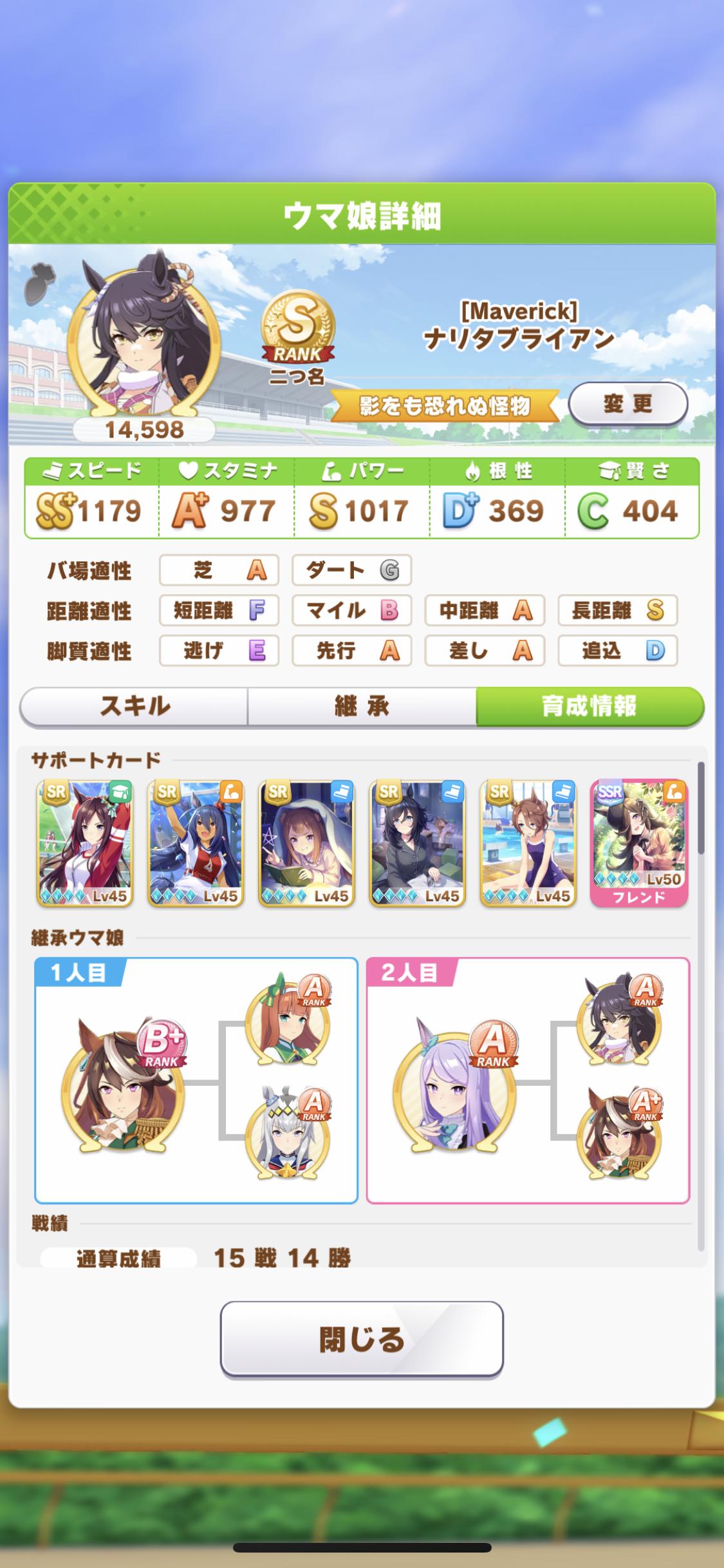Switch to the スキル tab
This screenshot has height=1568, width=724.
tap(135, 706)
